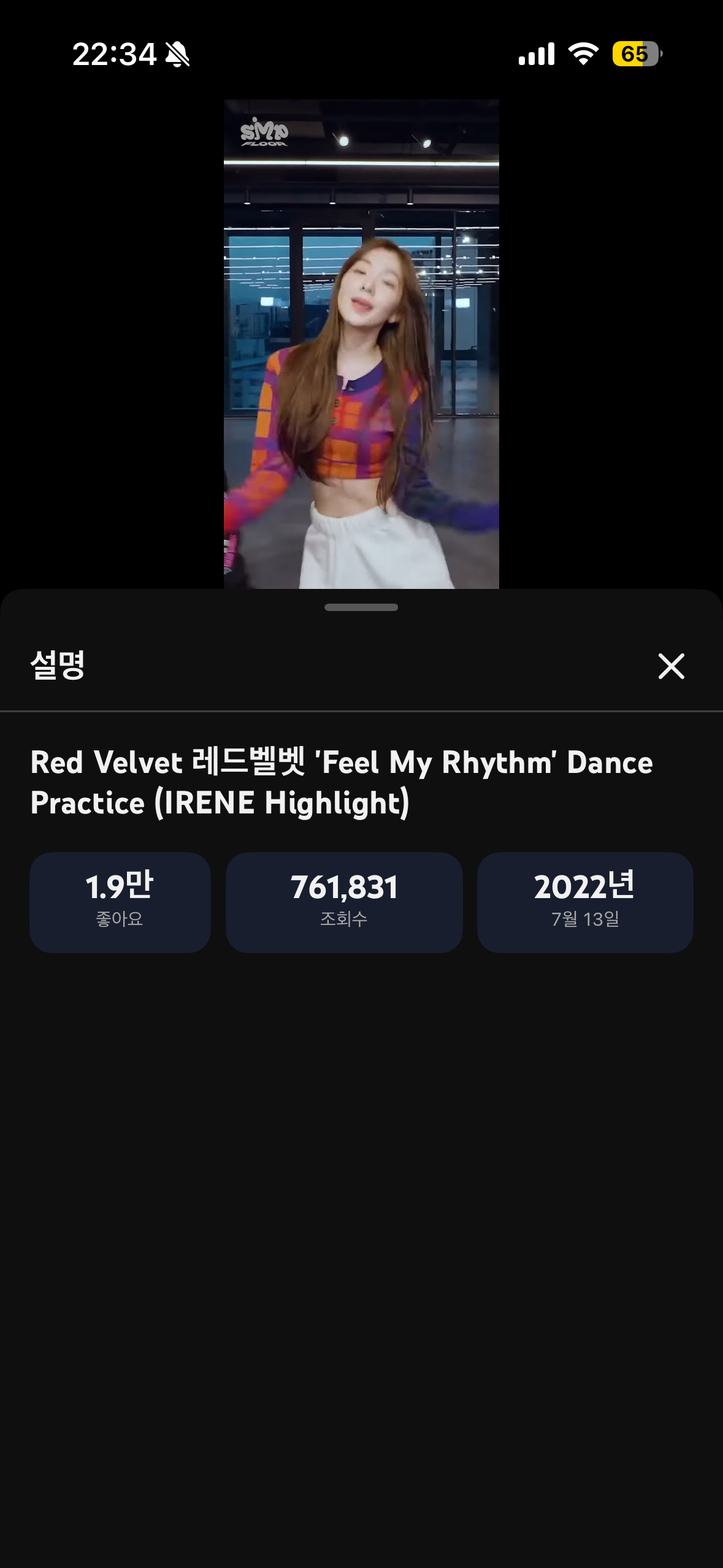Viewport: 723px width, 1568px height.
Task: Tap the description sheet's drag handle
Action: click(361, 607)
